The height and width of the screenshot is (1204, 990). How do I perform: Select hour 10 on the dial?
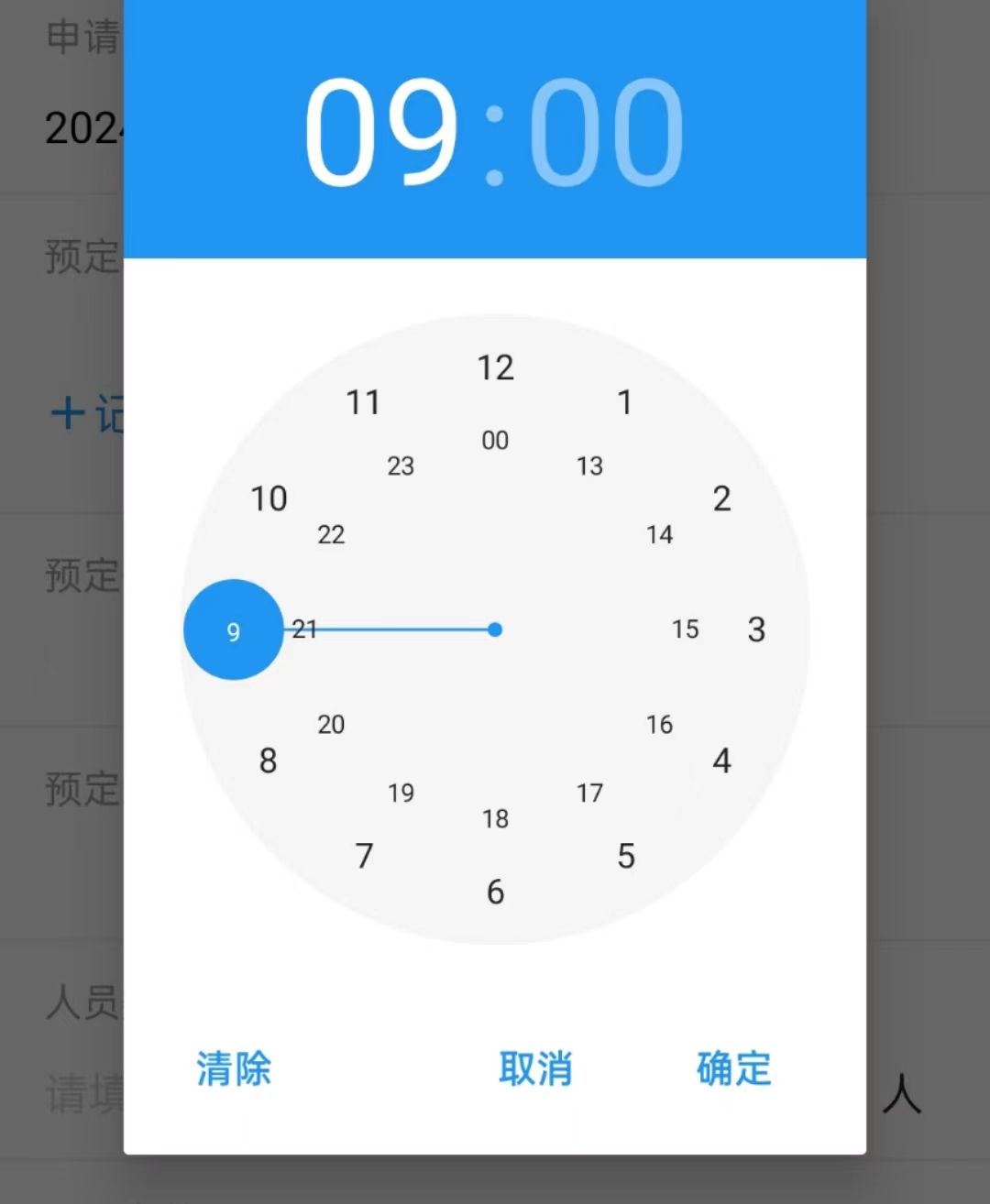coord(269,499)
